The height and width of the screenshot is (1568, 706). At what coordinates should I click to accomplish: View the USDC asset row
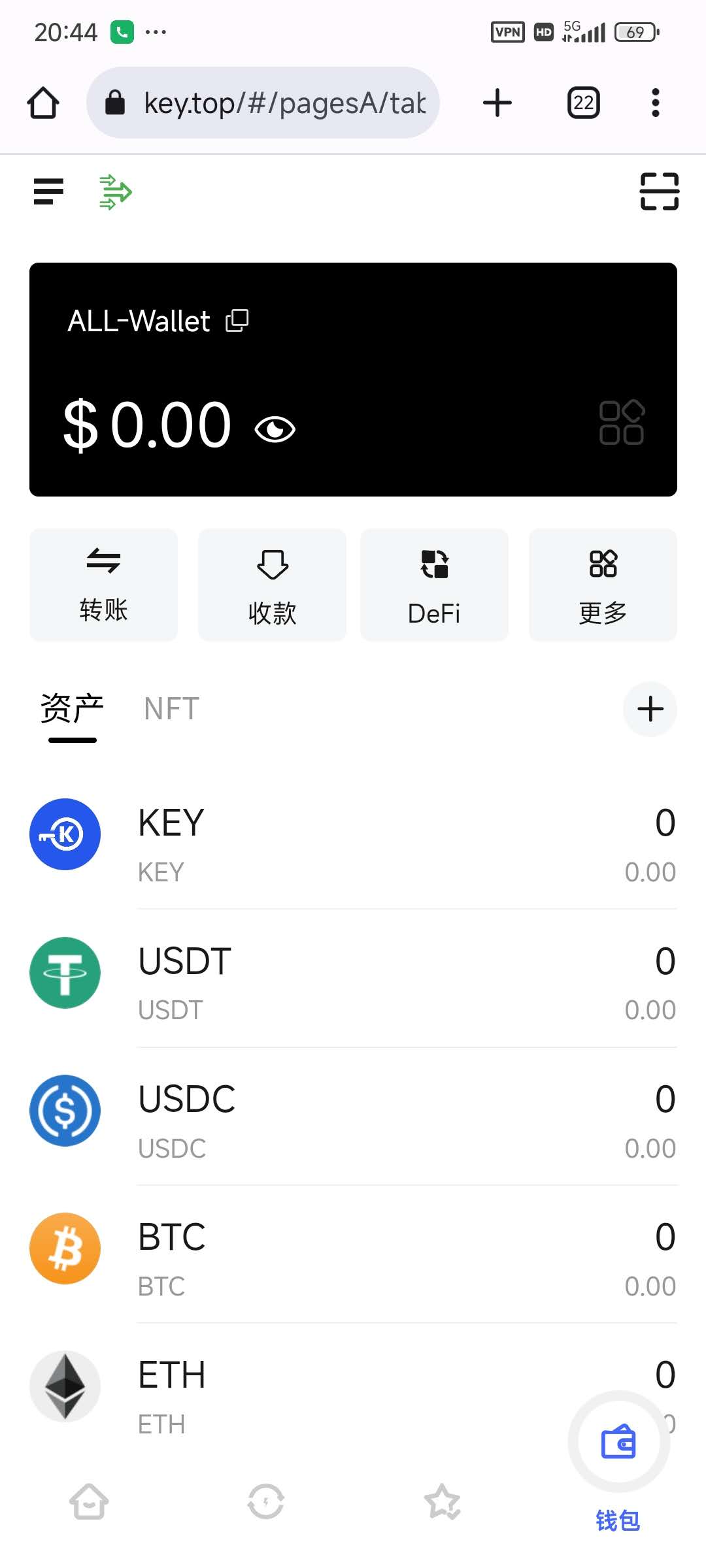(x=353, y=1116)
